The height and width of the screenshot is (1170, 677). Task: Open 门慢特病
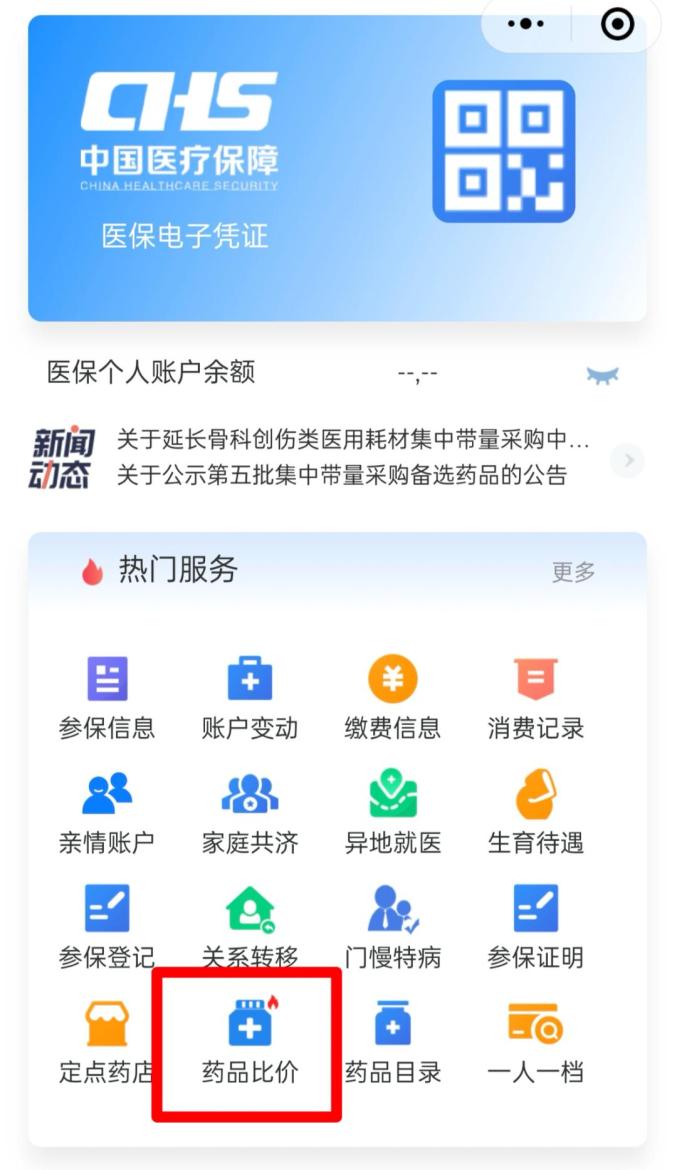click(x=392, y=926)
